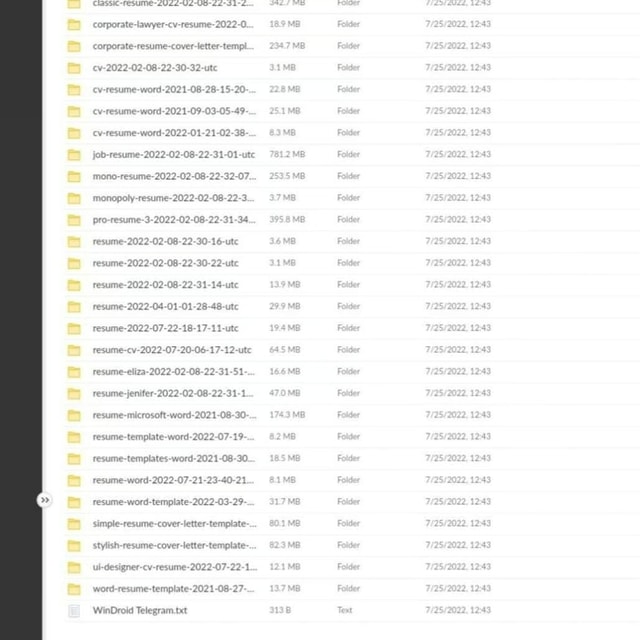Open the resume-cv-2022-07-20 folder

pos(171,350)
